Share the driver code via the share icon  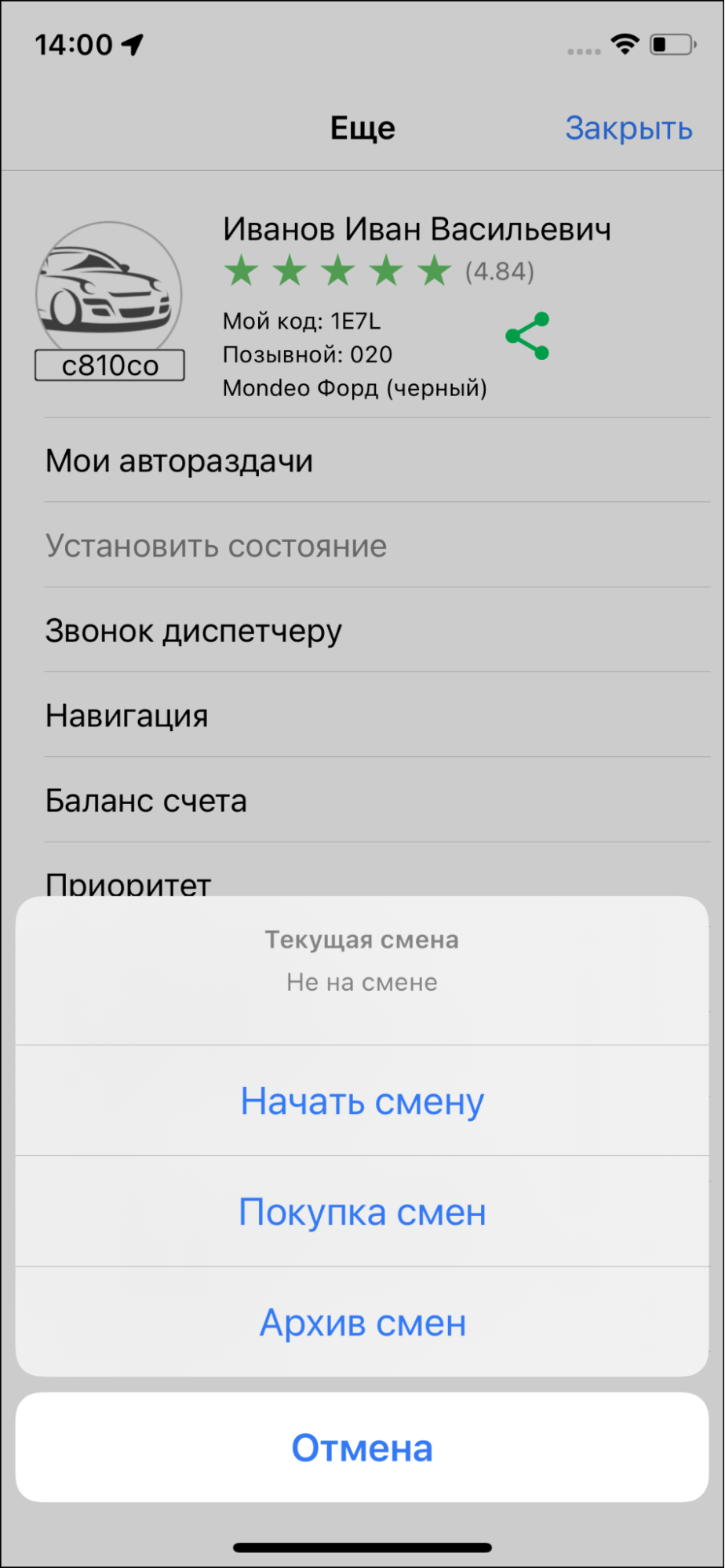[528, 337]
